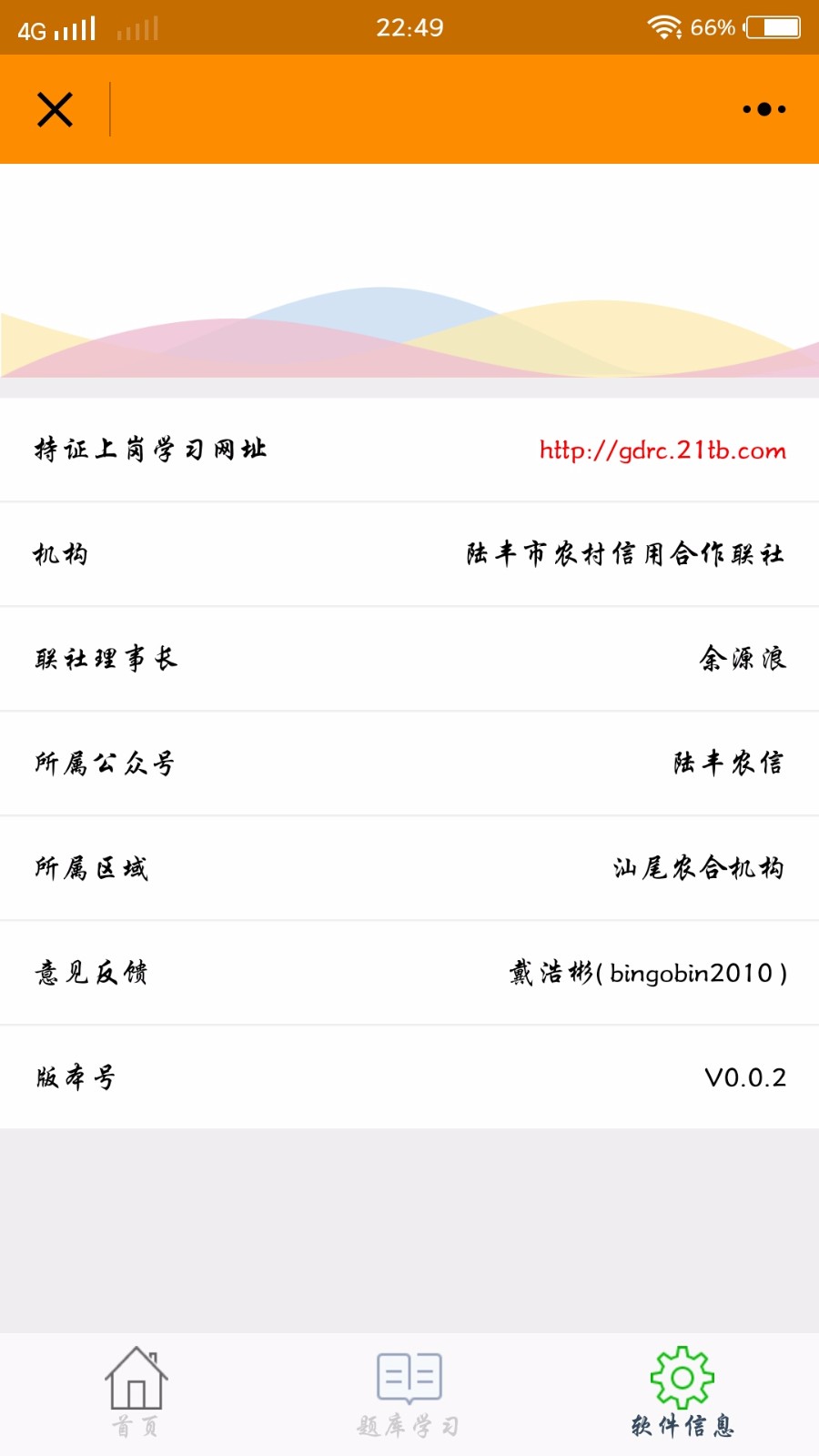Select the 软件信息 tab

682,1392
